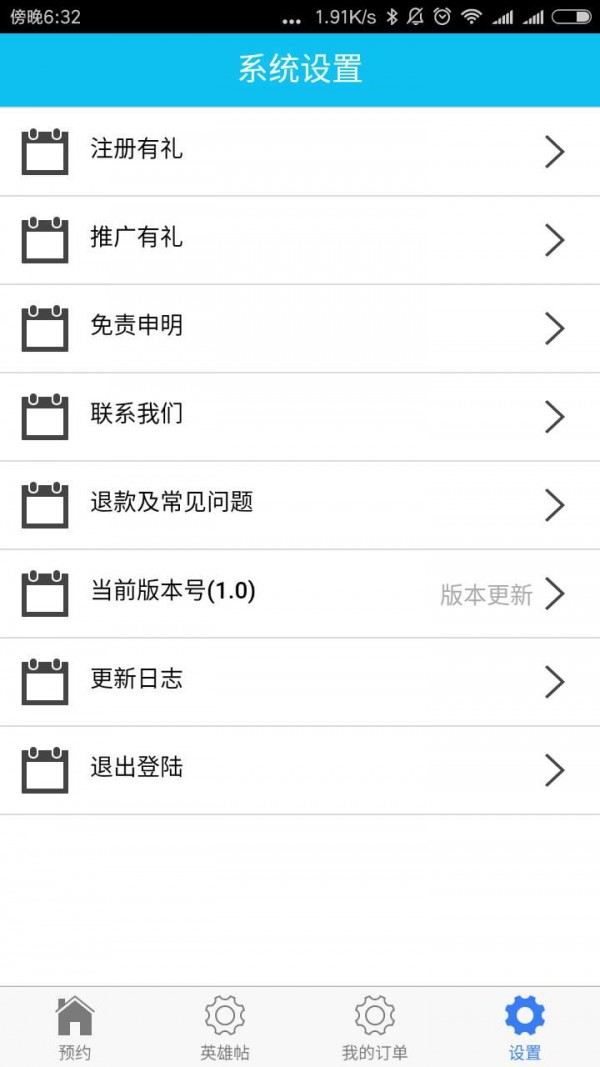Open 退款及常见问题 help row

click(x=300, y=503)
